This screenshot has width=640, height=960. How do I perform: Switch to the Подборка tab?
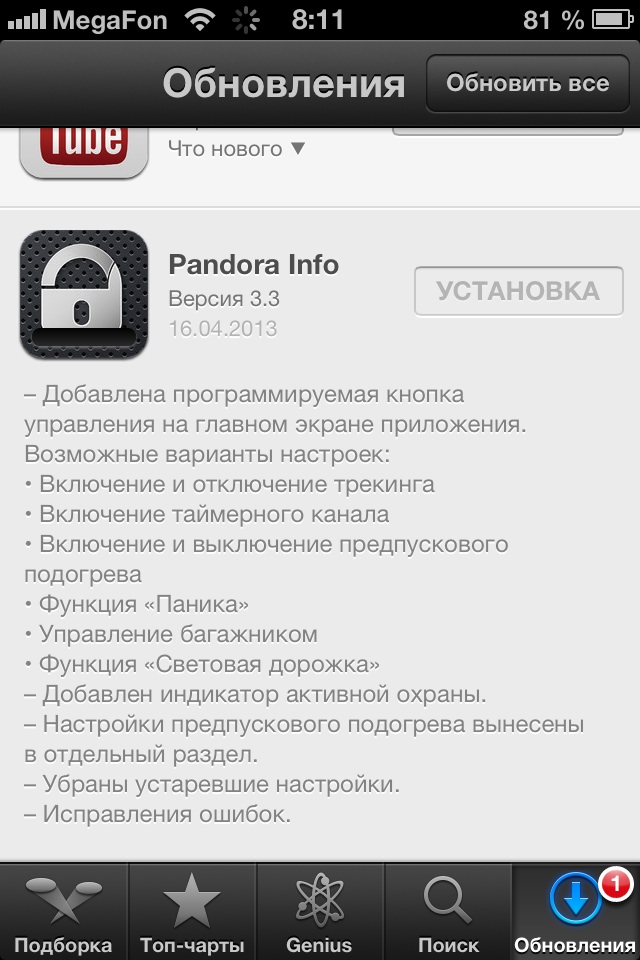(63, 912)
